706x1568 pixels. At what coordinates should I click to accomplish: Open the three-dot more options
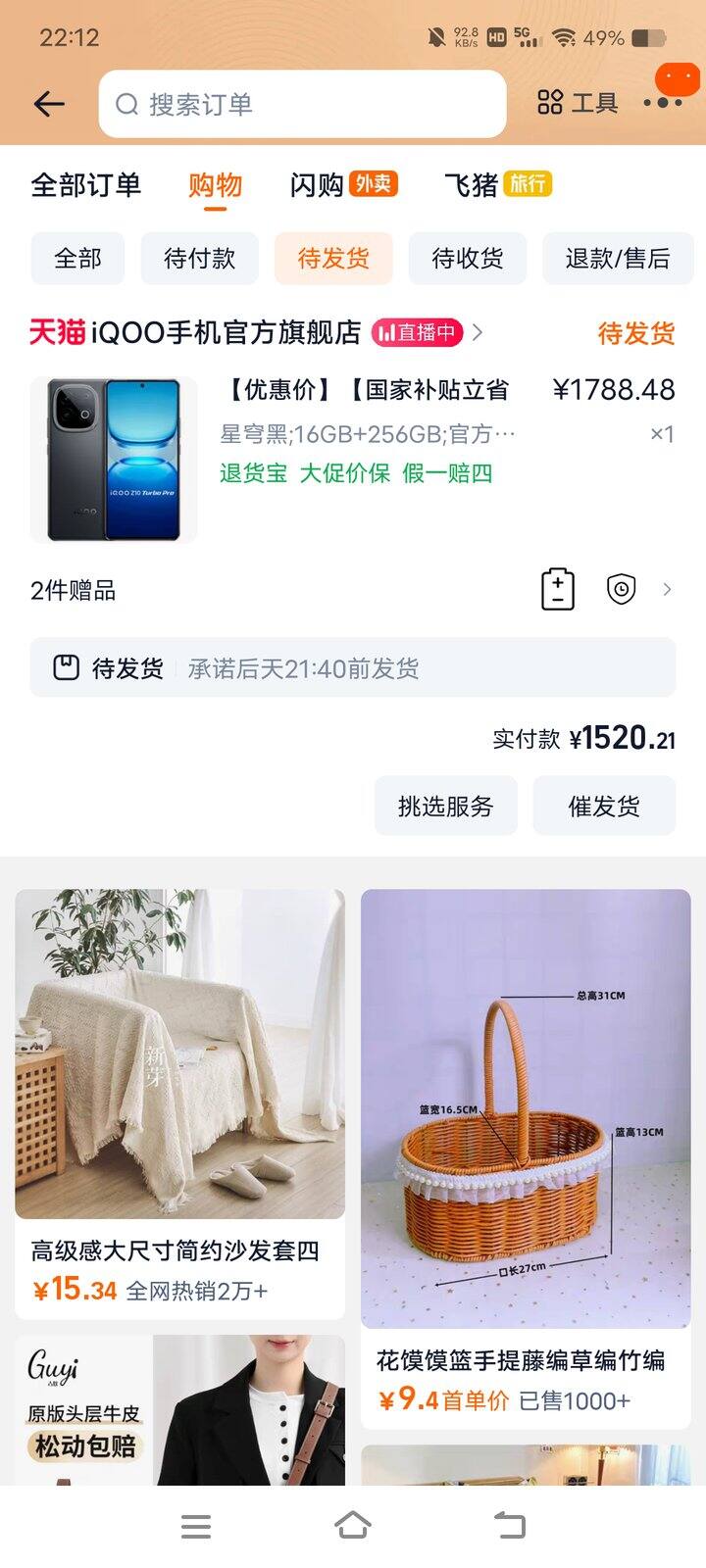click(663, 103)
